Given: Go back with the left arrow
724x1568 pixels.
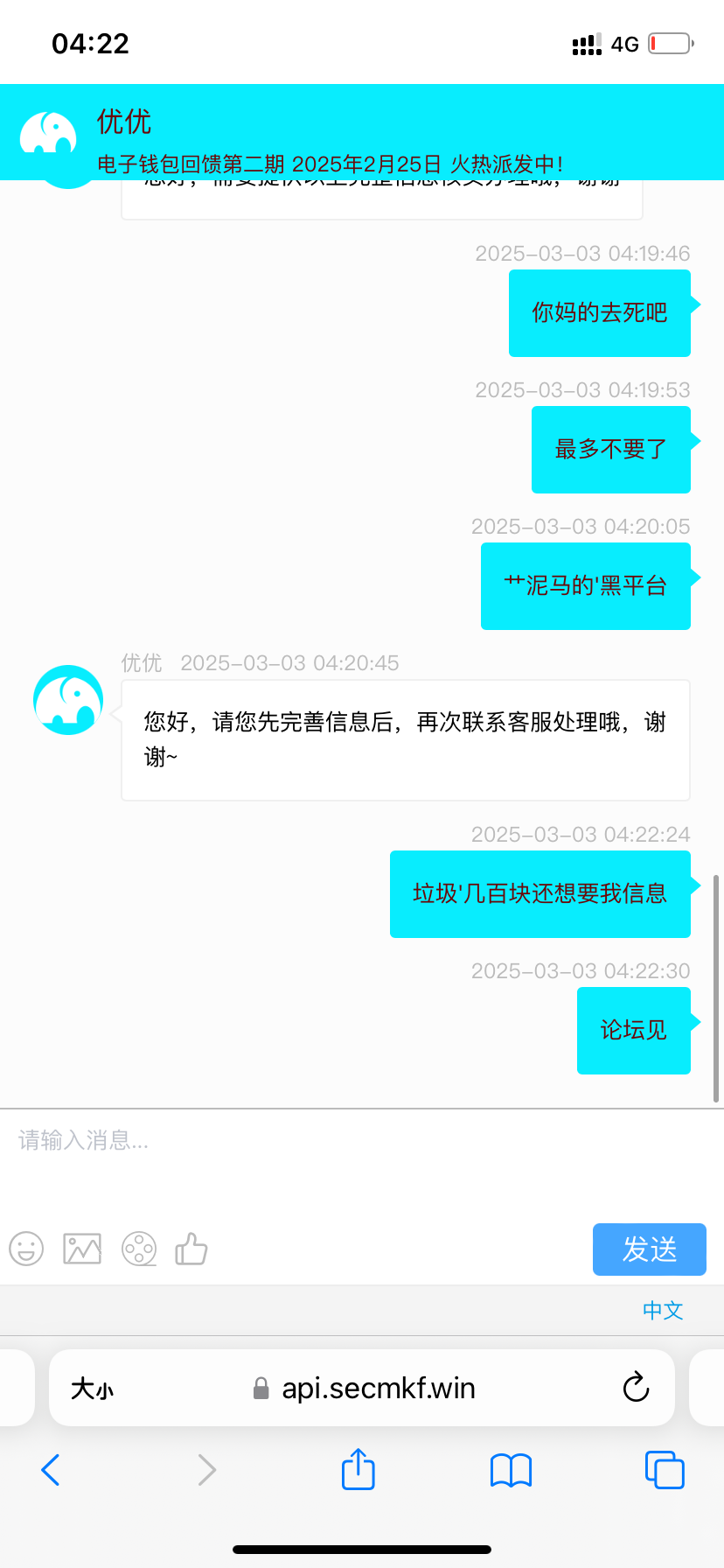Looking at the screenshot, I should pyautogui.click(x=50, y=1470).
